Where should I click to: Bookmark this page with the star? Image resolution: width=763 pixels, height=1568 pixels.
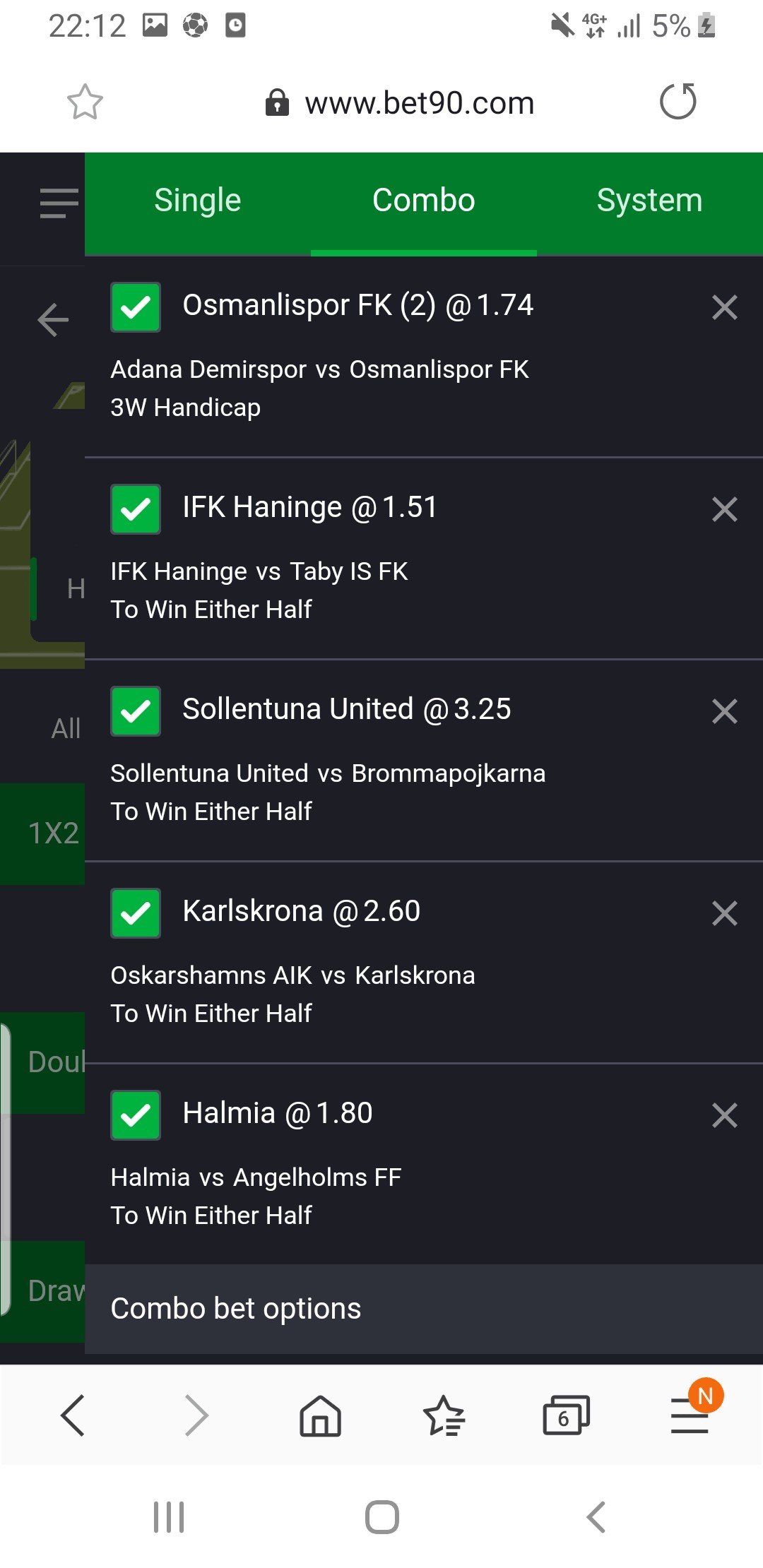coord(85,102)
